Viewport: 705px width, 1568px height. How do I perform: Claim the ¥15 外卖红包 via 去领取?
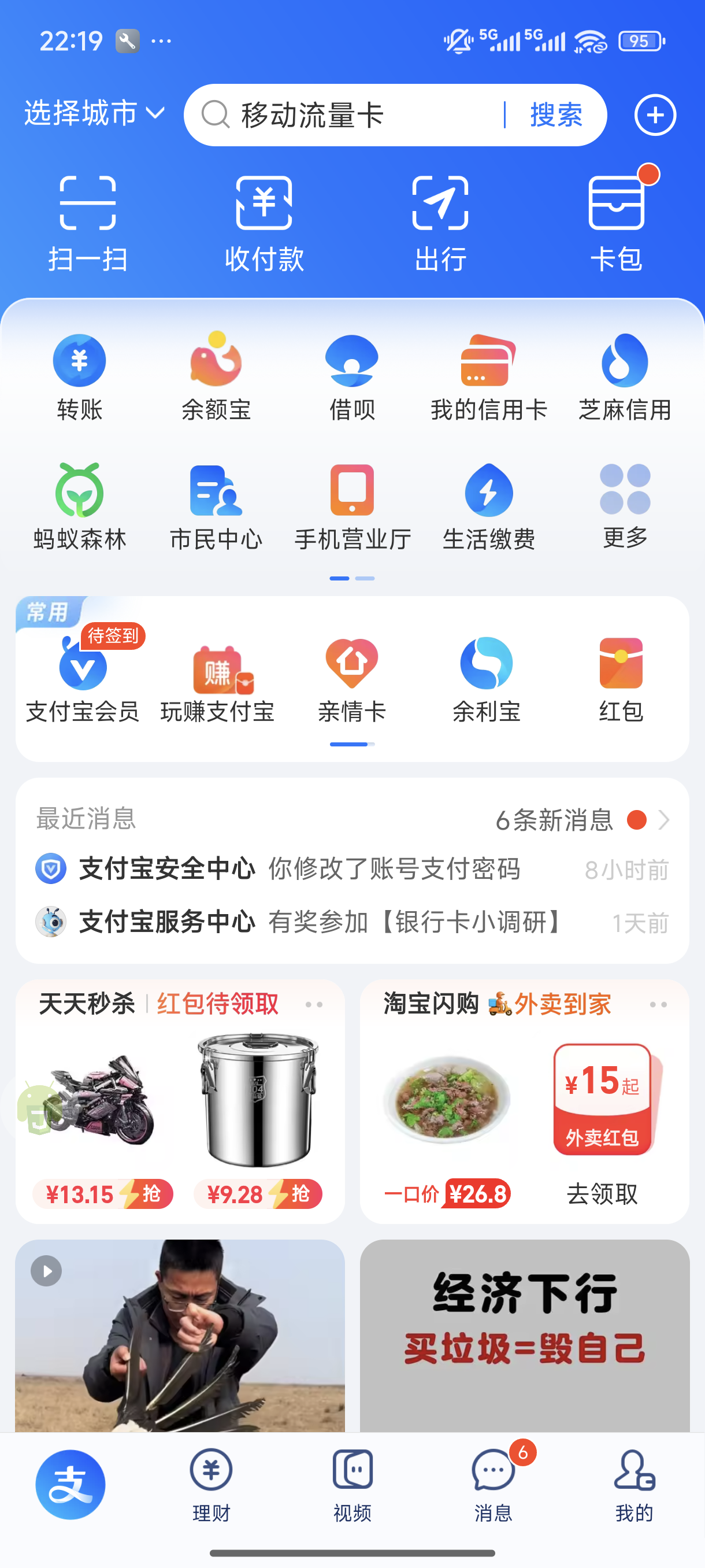tap(602, 1194)
